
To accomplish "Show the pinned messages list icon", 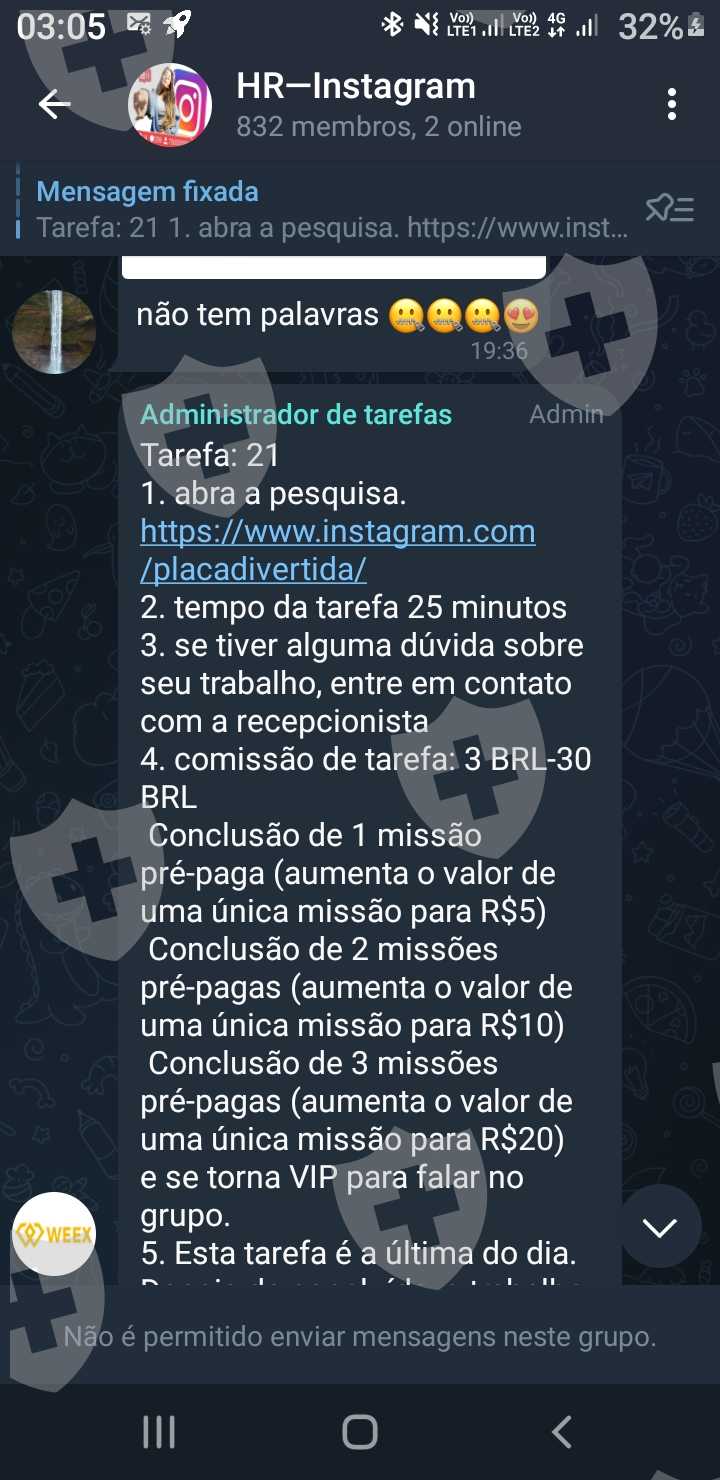I will [669, 209].
